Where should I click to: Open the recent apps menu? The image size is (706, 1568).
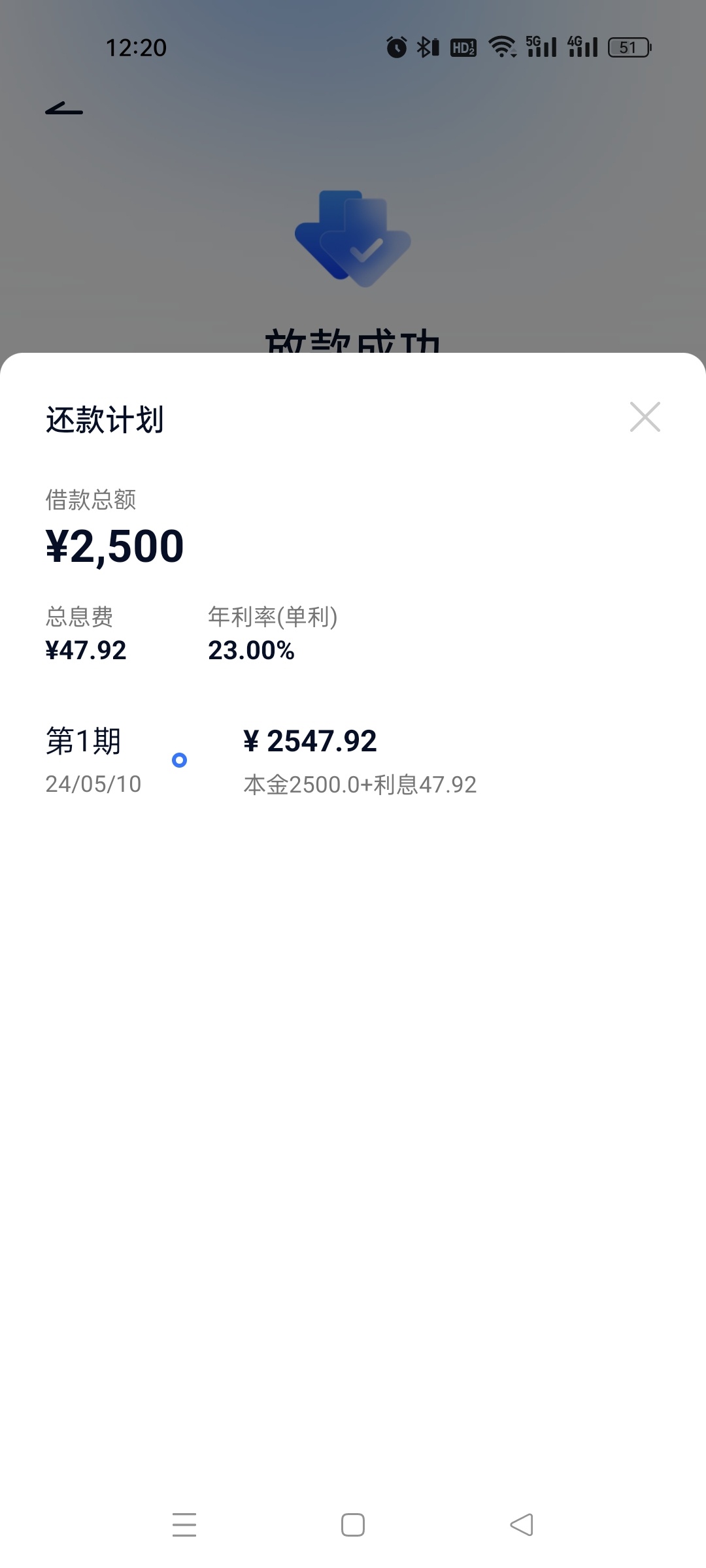184,1525
